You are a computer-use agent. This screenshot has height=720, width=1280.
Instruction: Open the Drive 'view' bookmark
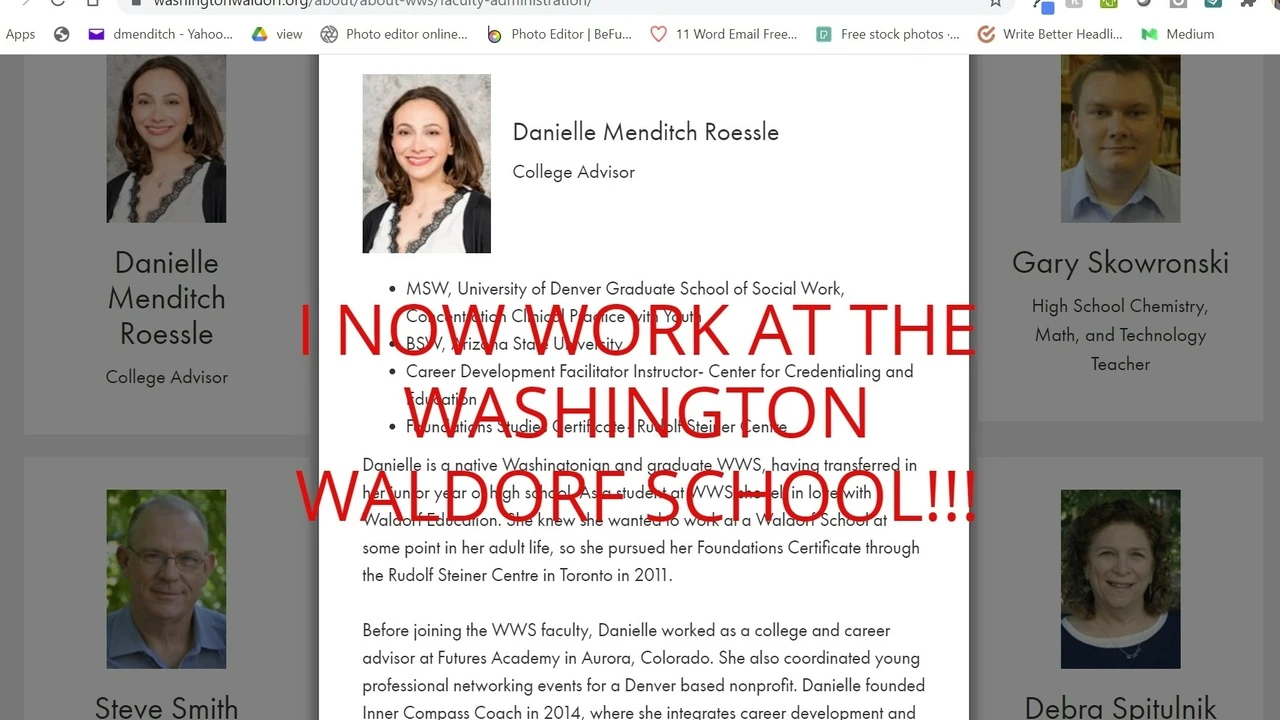[277, 34]
